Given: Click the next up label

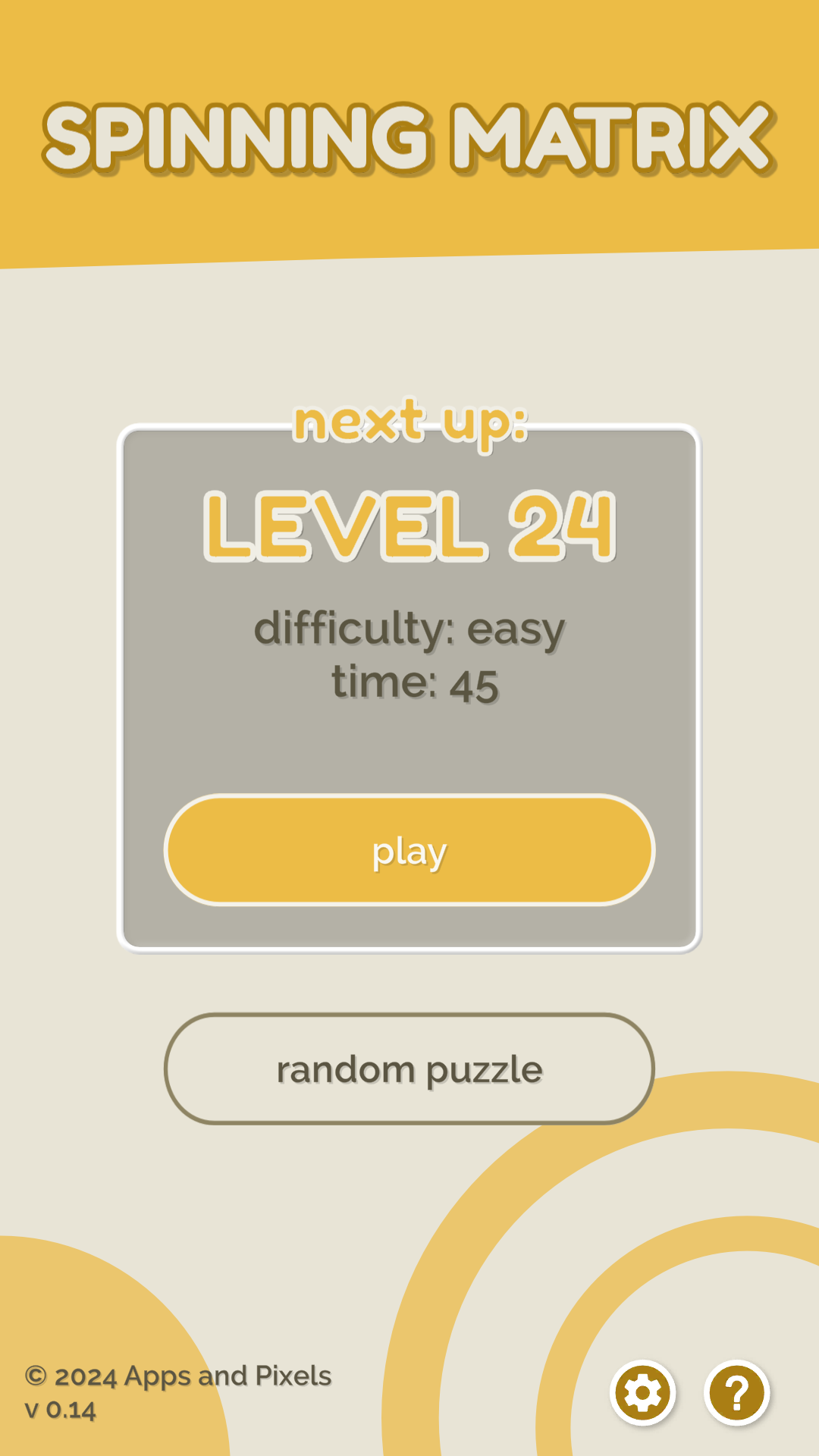Looking at the screenshot, I should point(409,425).
